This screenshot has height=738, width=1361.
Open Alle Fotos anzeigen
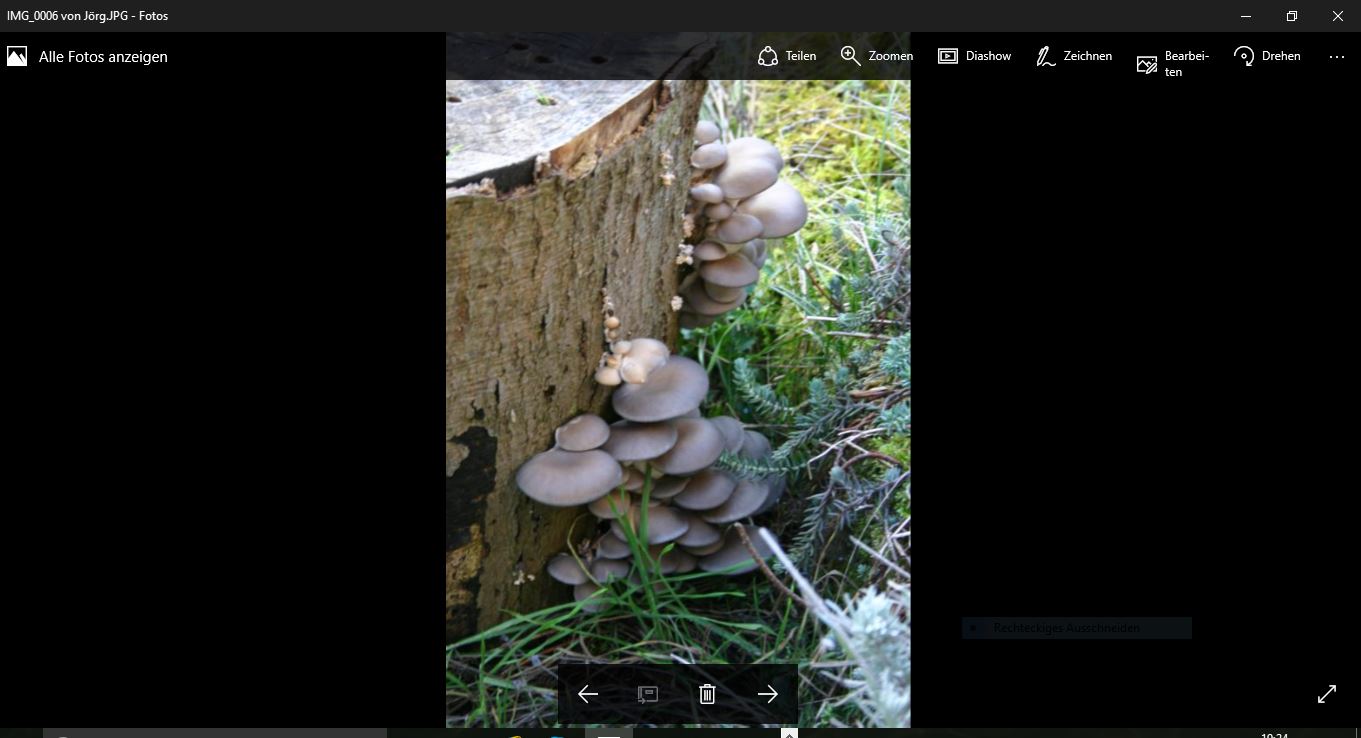coord(88,57)
